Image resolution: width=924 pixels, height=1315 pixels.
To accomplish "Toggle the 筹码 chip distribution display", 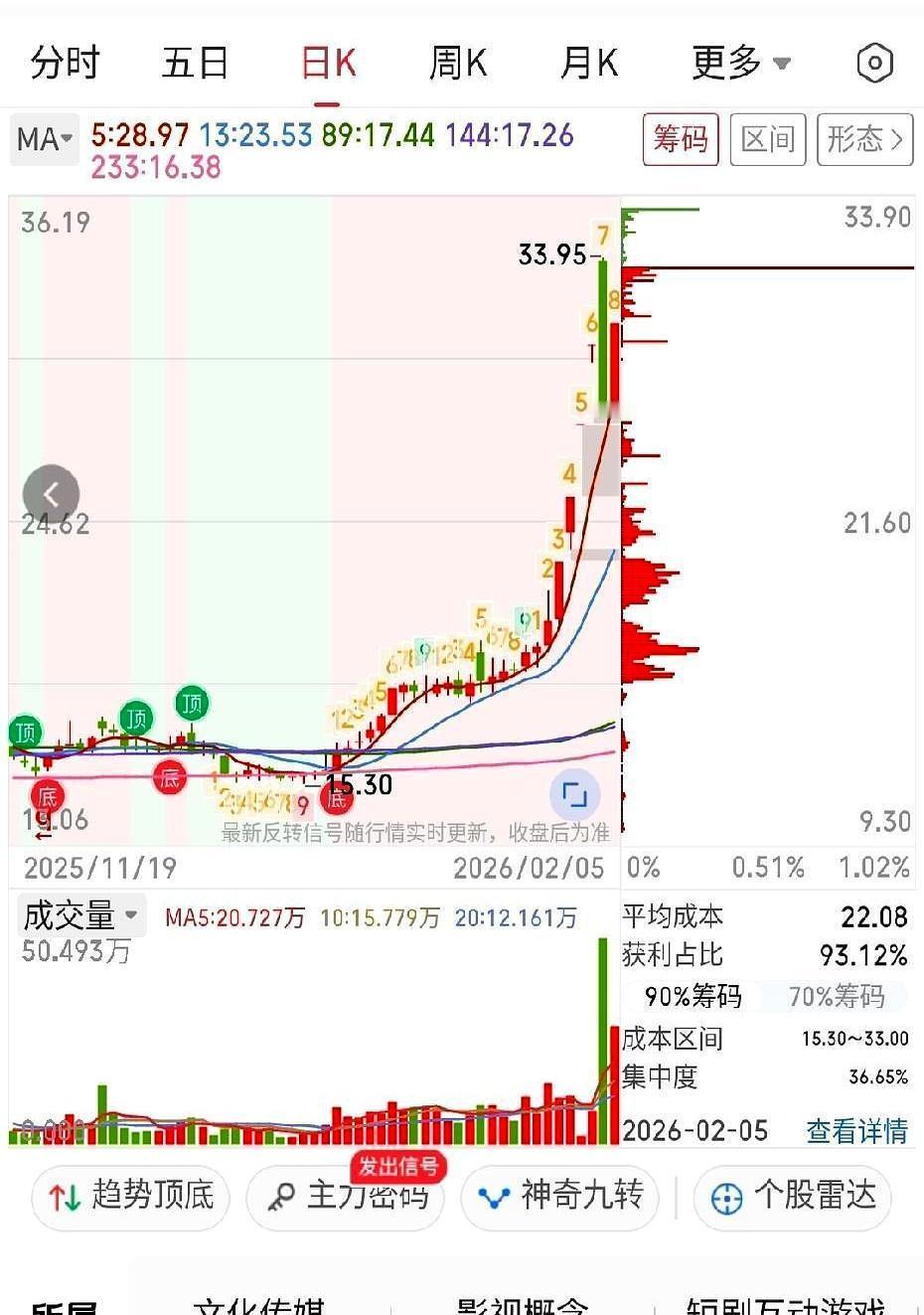I will pyautogui.click(x=681, y=139).
